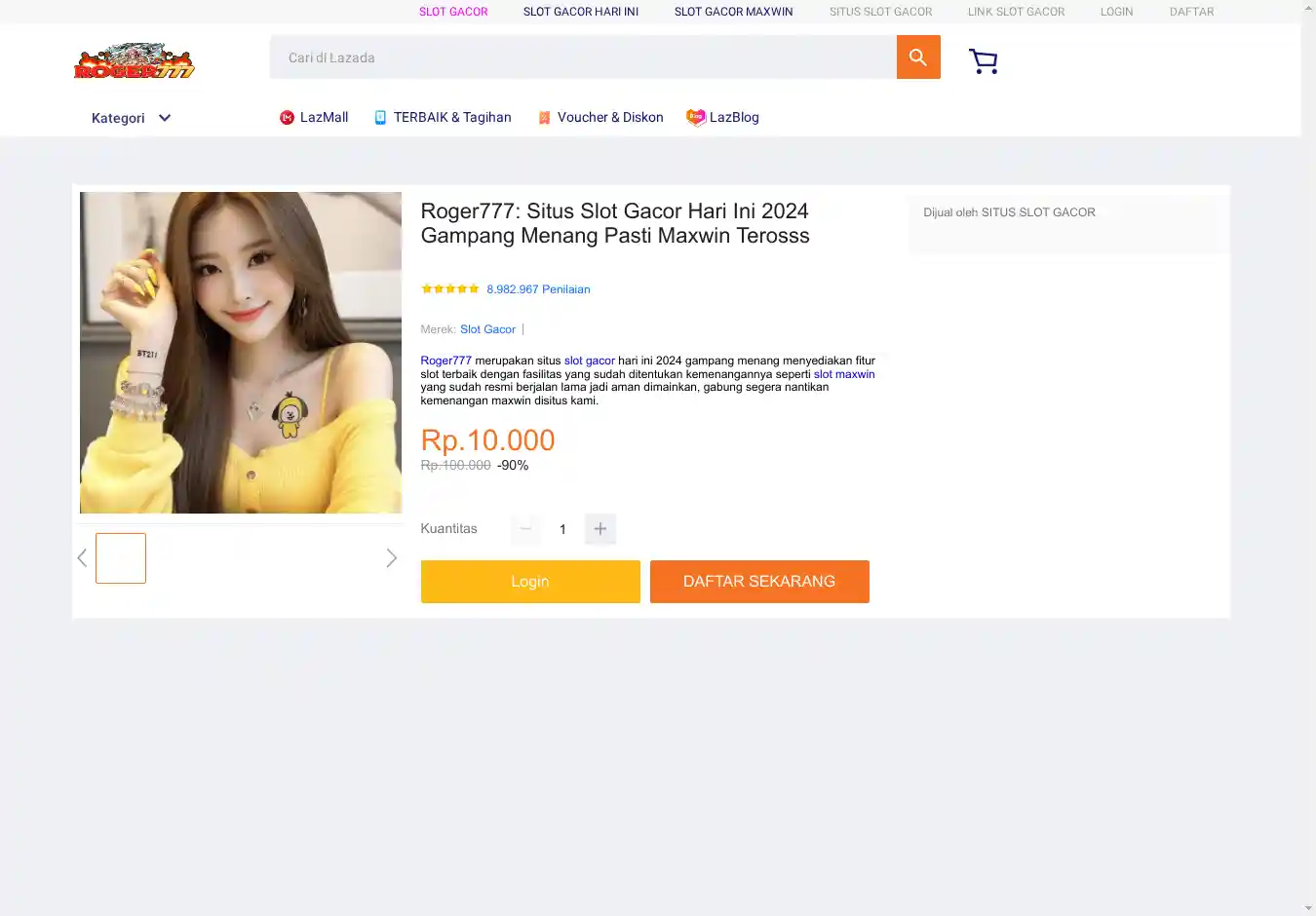The image size is (1316, 916).
Task: Decrease quantity with the minus button
Action: coord(525,529)
